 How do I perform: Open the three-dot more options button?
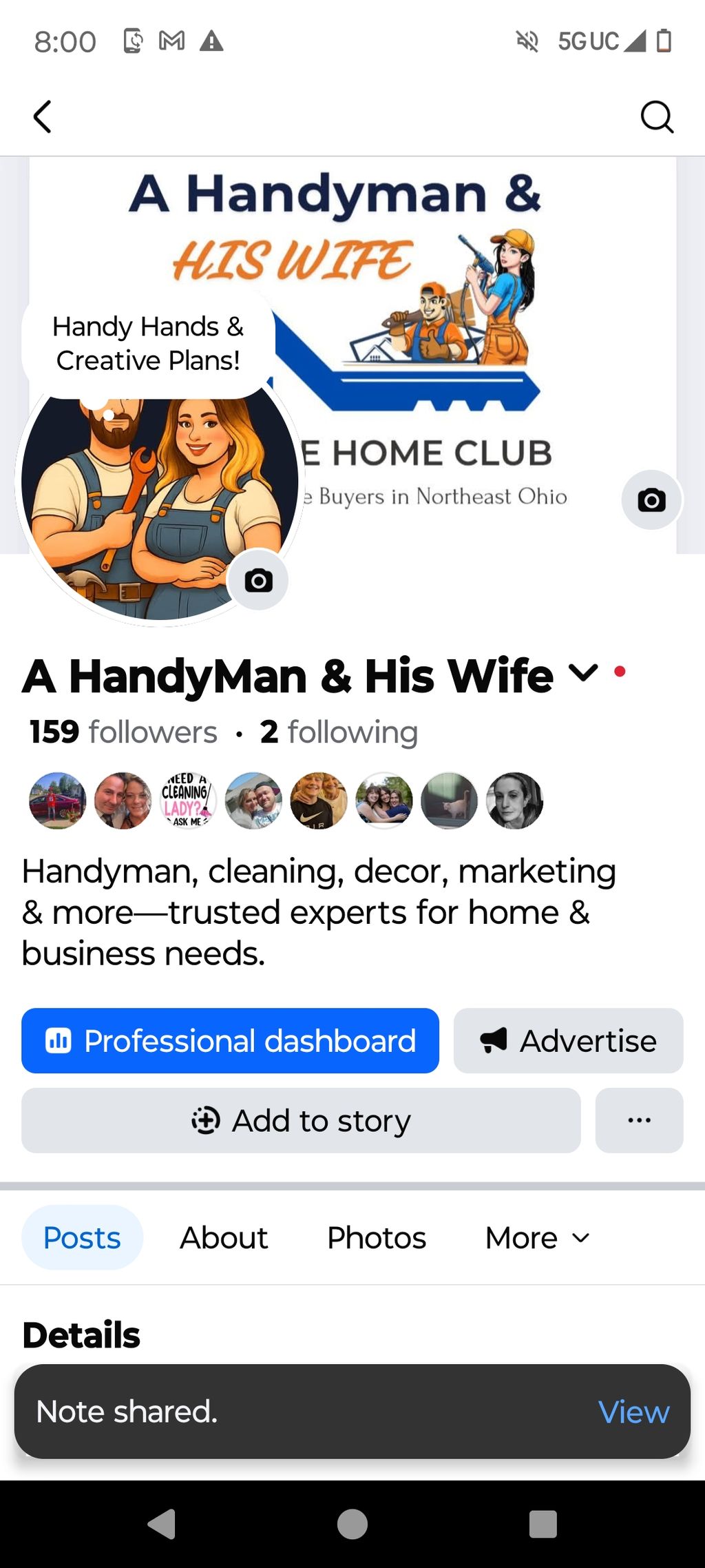639,1120
